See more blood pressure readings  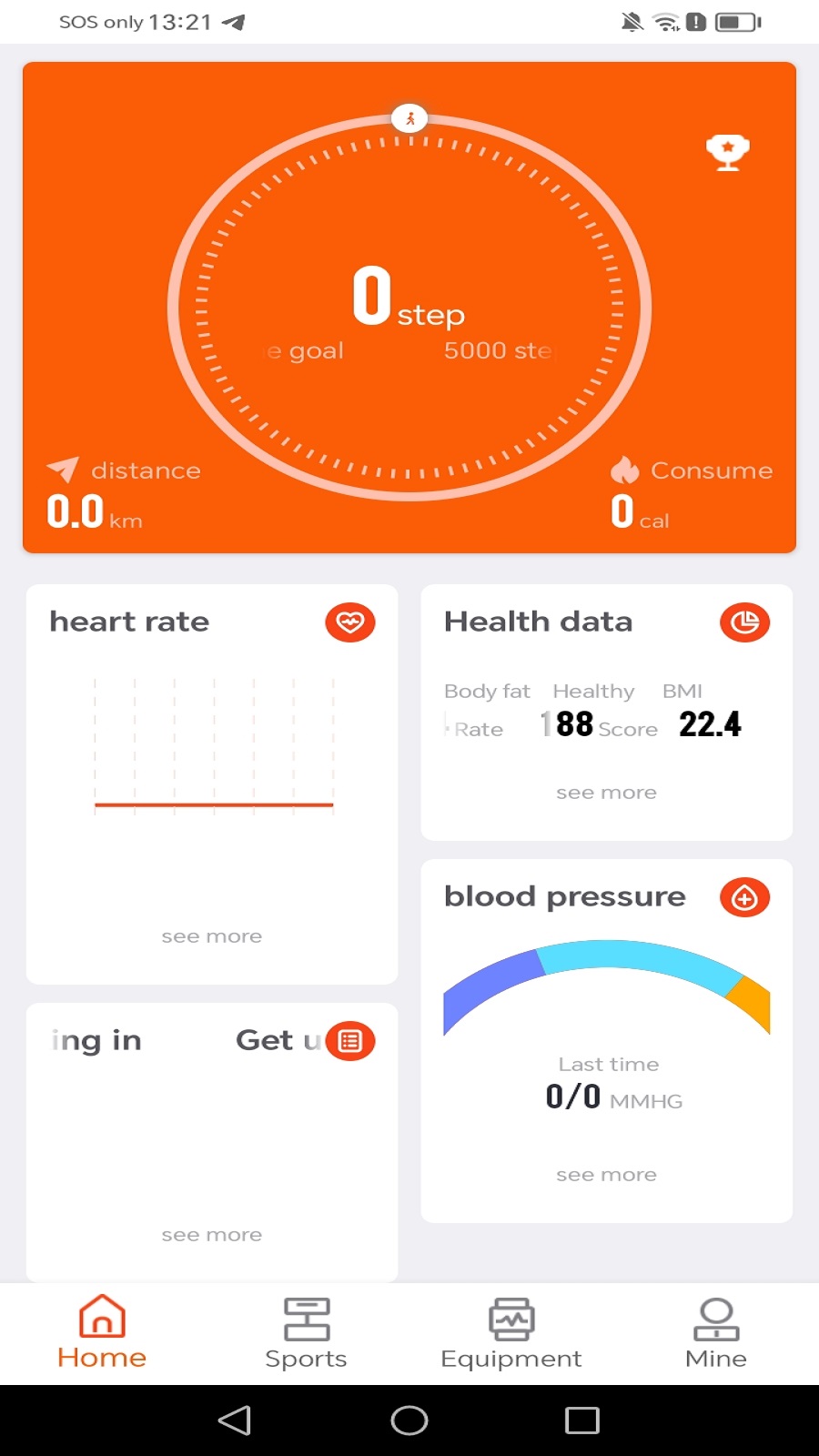(606, 1175)
